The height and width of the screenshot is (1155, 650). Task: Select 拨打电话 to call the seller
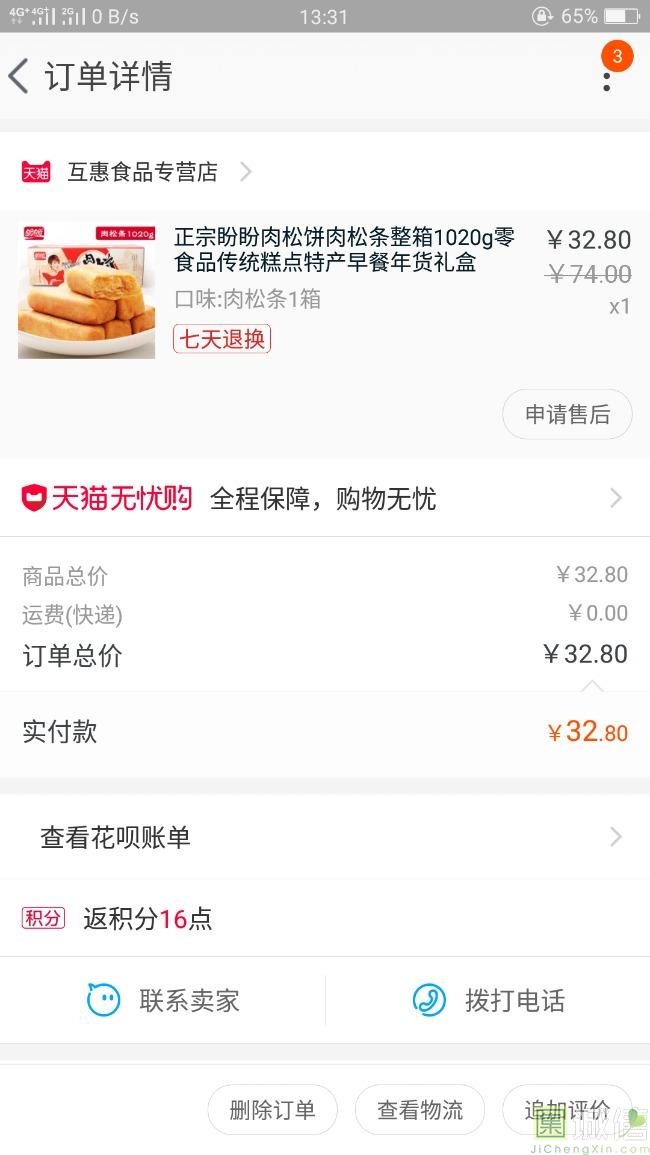click(x=489, y=1000)
